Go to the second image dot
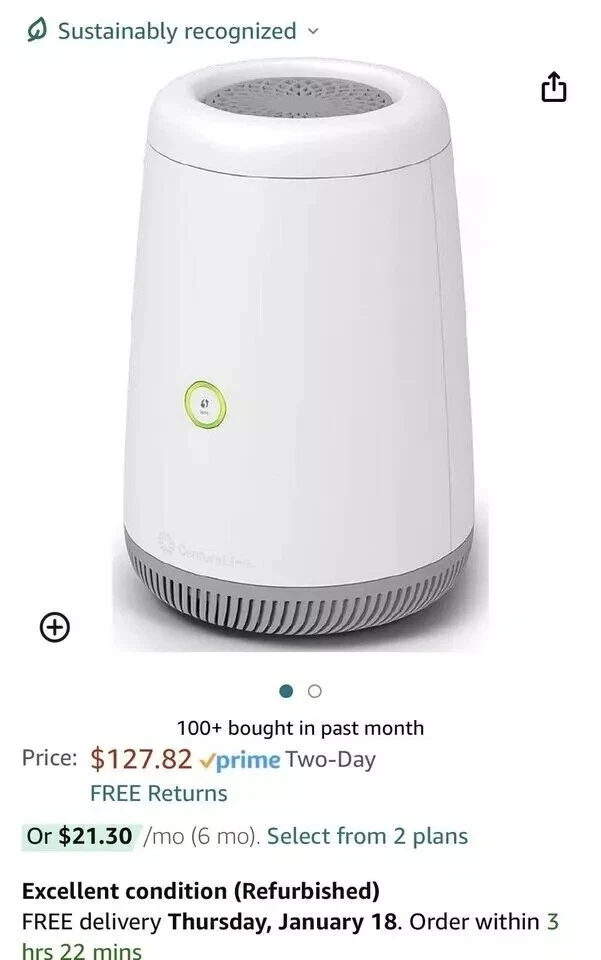The image size is (601, 960). click(x=315, y=691)
